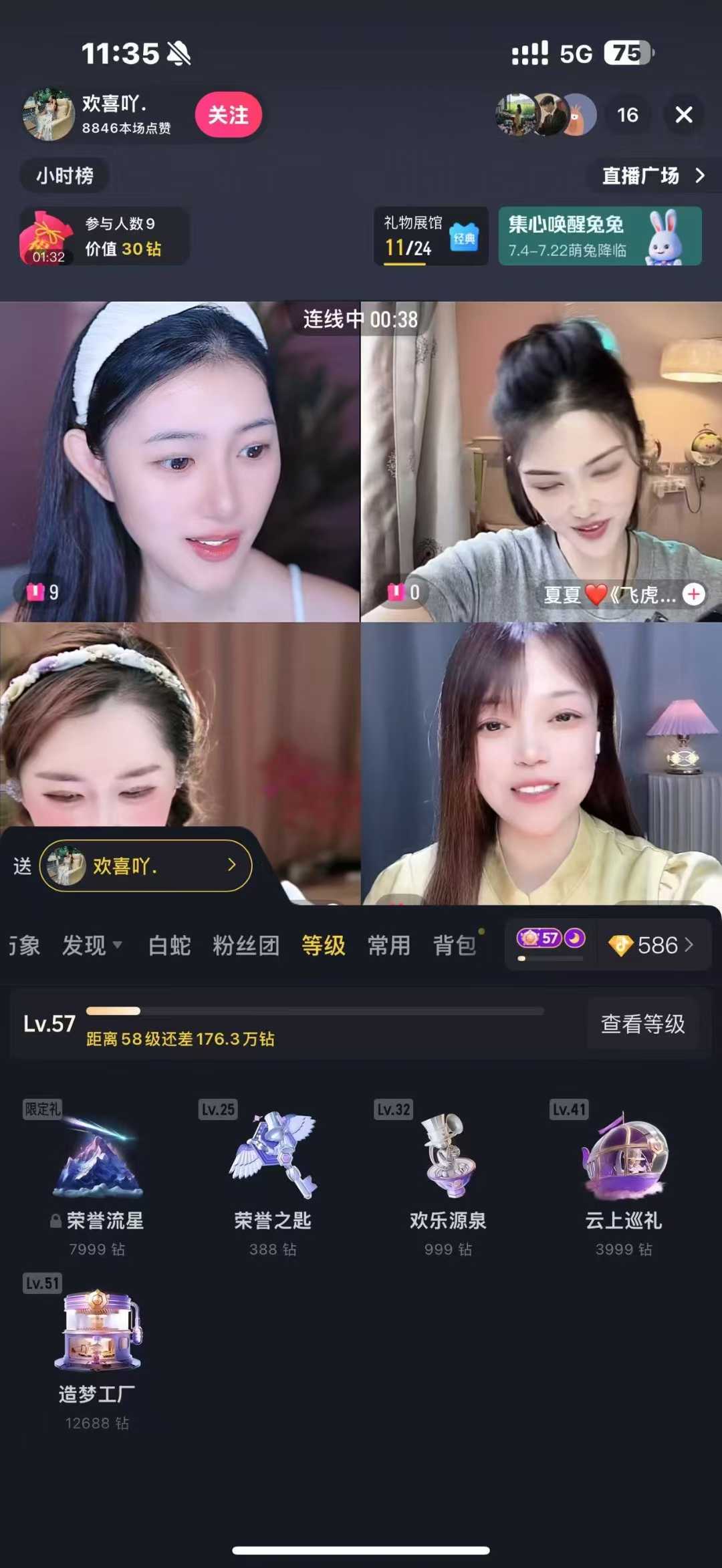This screenshot has width=722, height=1568.
Task: Open the lucky bag with 30钻 value
Action: (x=104, y=237)
